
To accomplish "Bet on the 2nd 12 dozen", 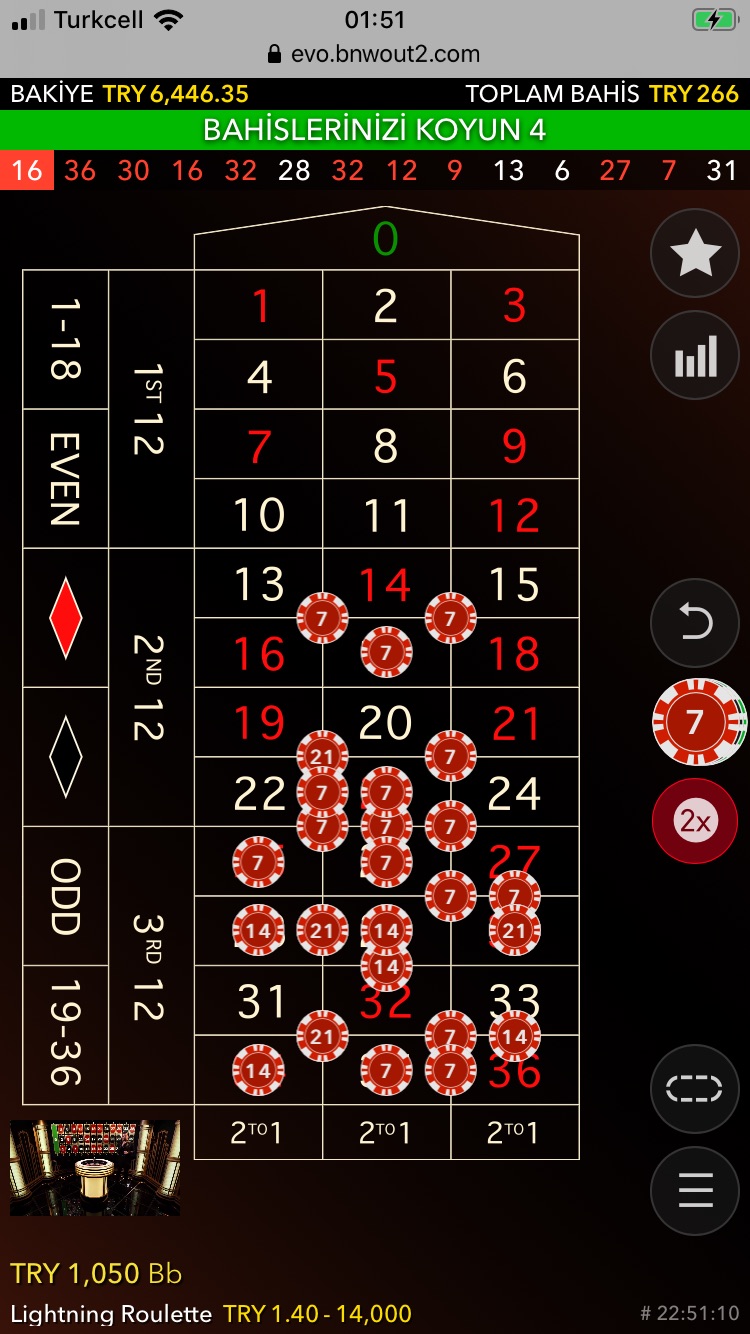I will [151, 687].
